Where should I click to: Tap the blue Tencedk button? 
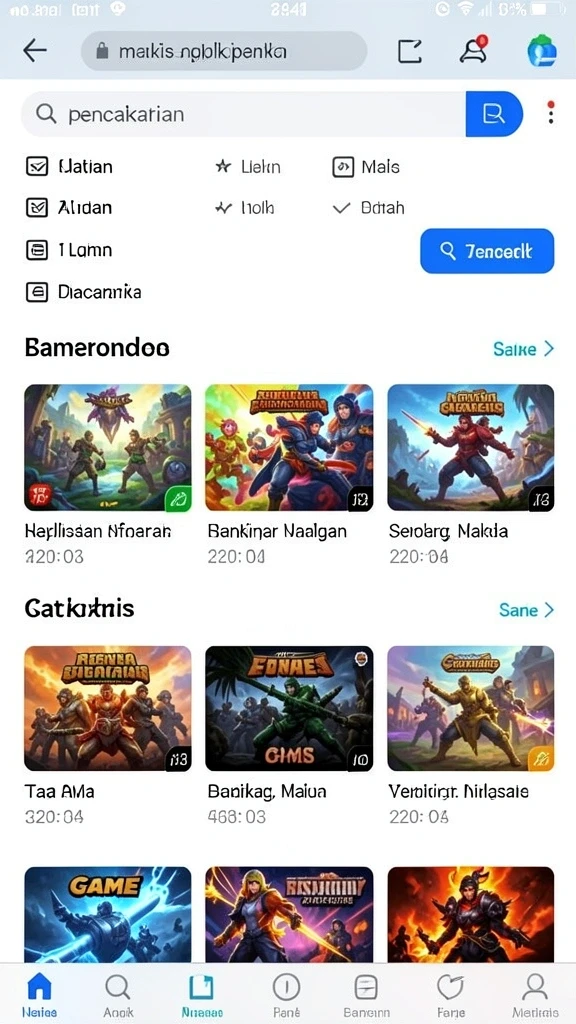487,251
